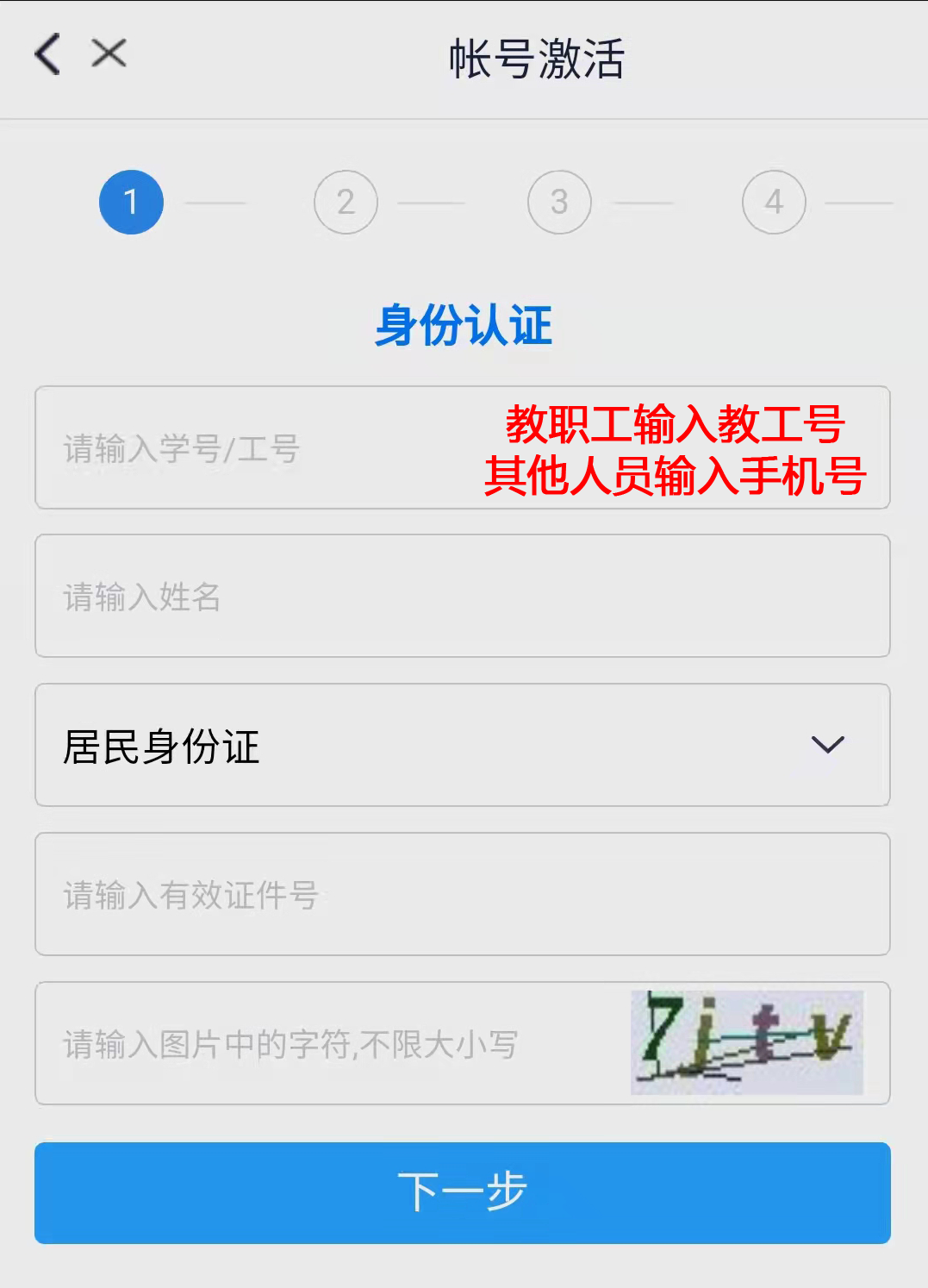Tap the 请输入姓名 name field
The width and height of the screenshot is (928, 1288).
click(x=462, y=597)
